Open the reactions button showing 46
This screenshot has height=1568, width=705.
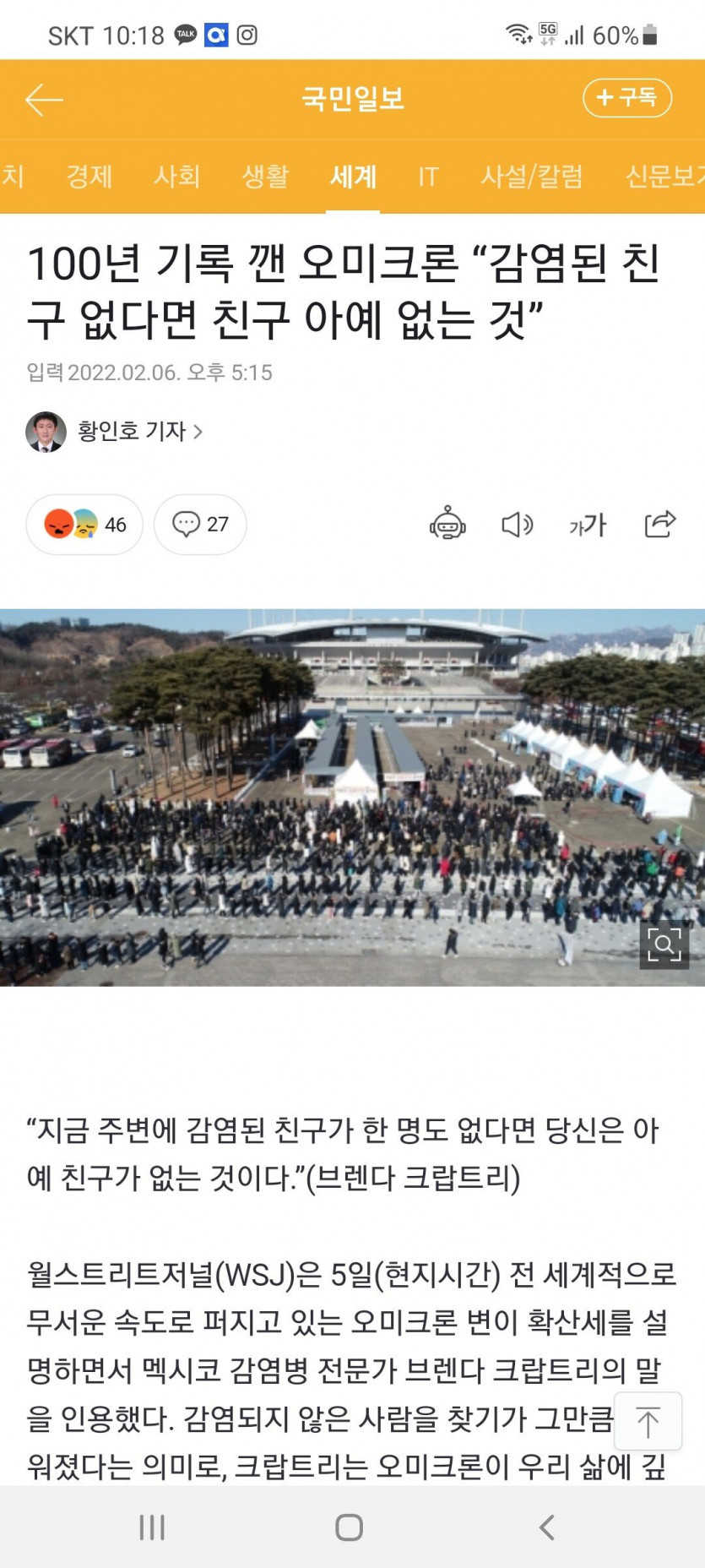[x=84, y=525]
